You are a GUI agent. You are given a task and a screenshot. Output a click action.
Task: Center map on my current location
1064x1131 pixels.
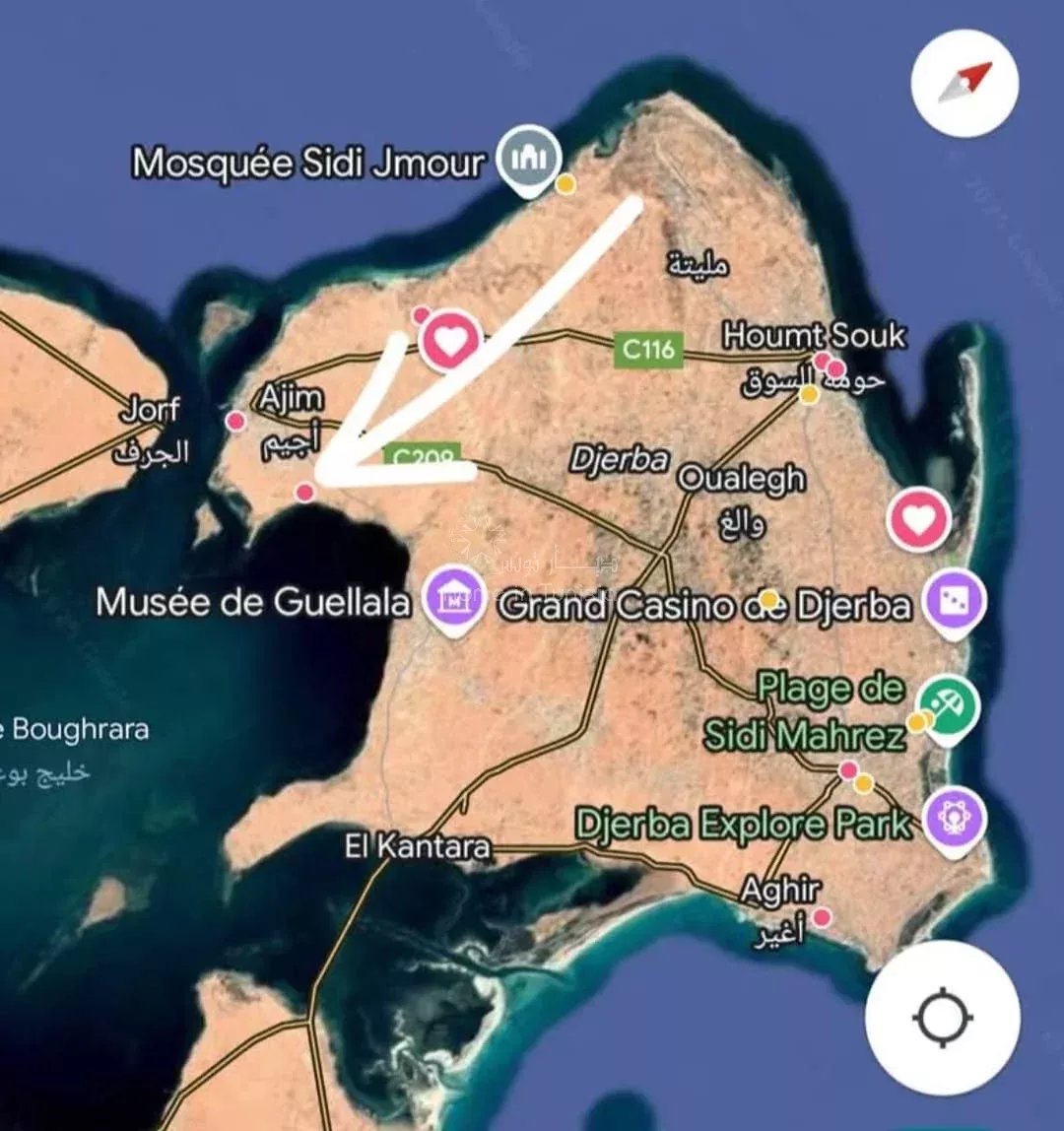click(943, 1018)
